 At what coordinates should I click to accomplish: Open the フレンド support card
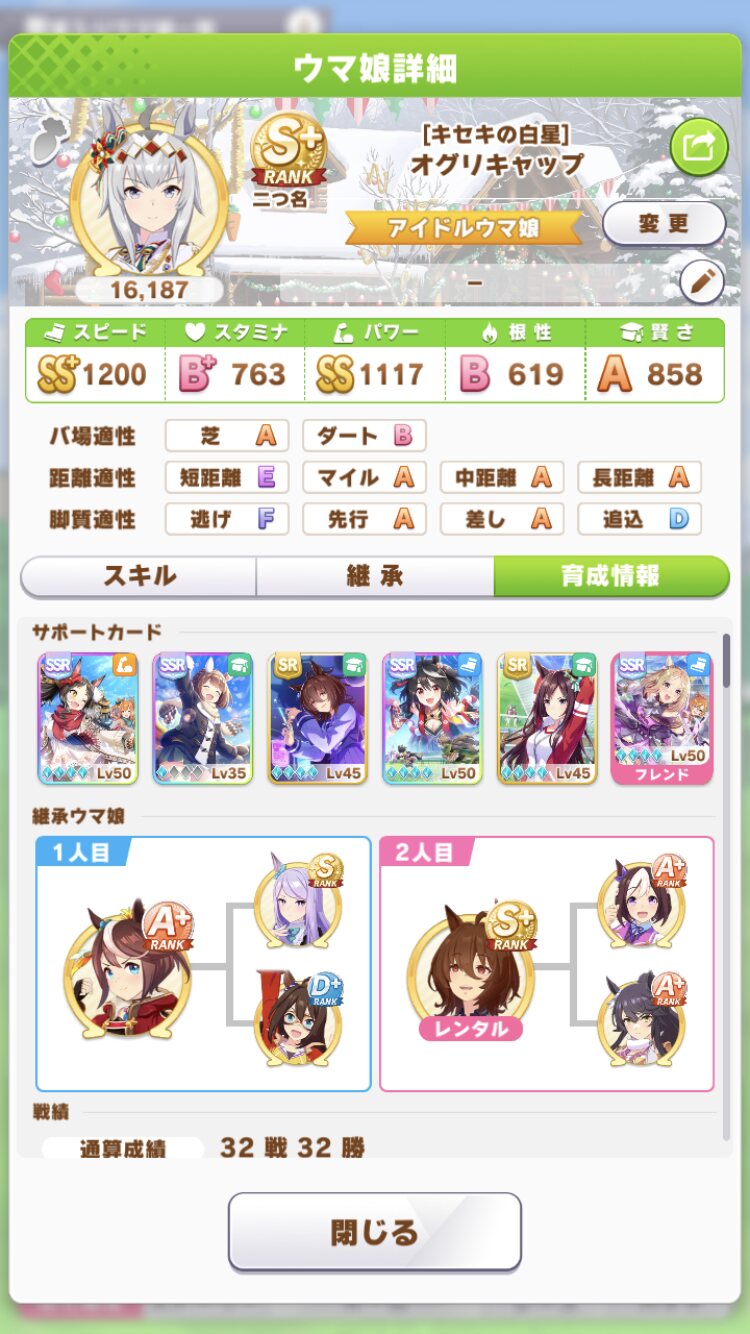(x=661, y=716)
